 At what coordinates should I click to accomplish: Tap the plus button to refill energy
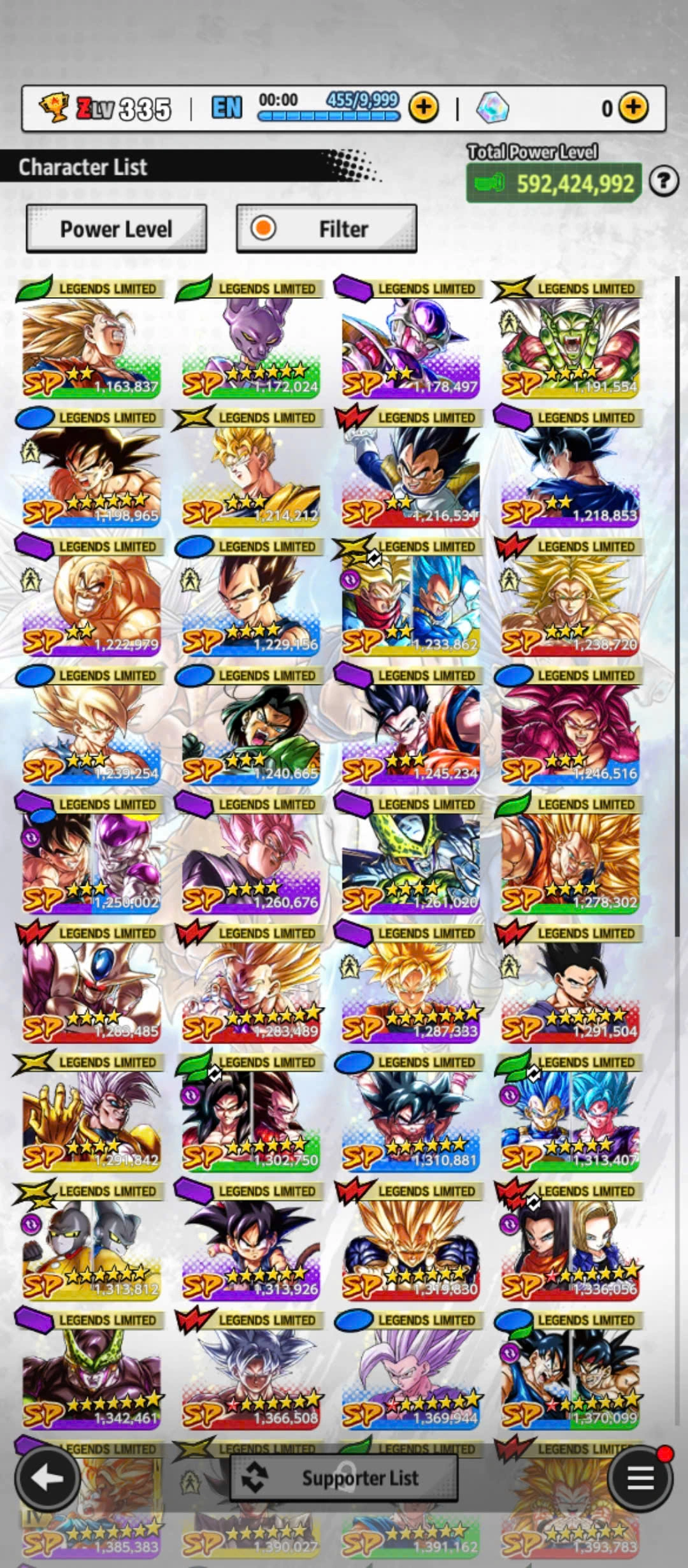pos(423,108)
